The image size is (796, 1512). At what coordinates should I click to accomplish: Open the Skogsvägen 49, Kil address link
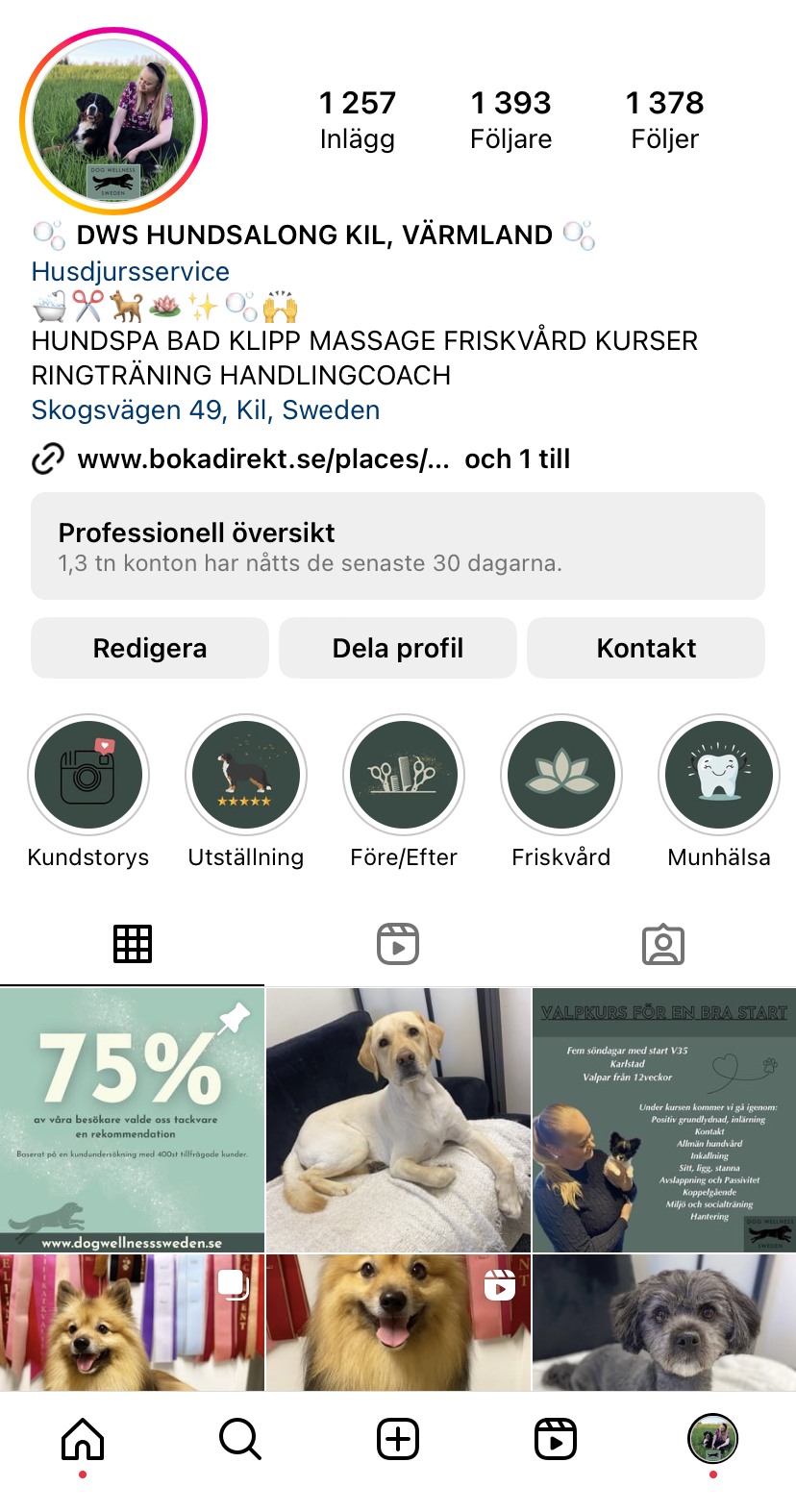coord(206,410)
